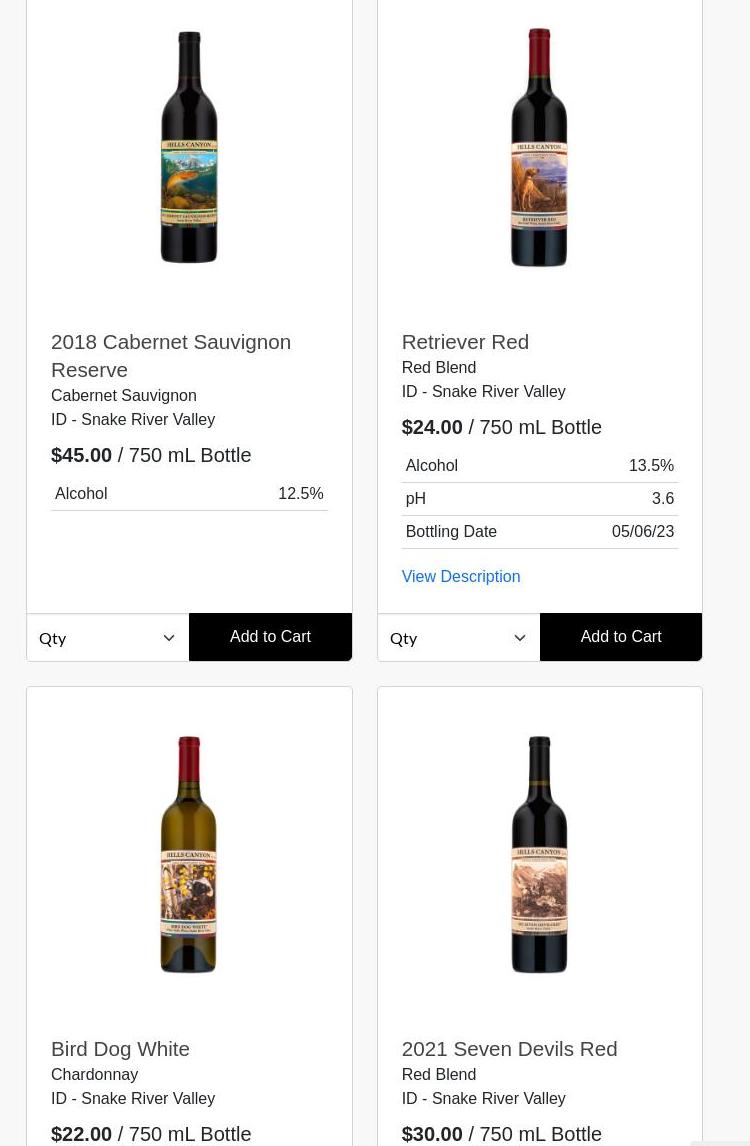Tap the Retriever Red bottle image
The image size is (750, 1146).
click(539, 148)
